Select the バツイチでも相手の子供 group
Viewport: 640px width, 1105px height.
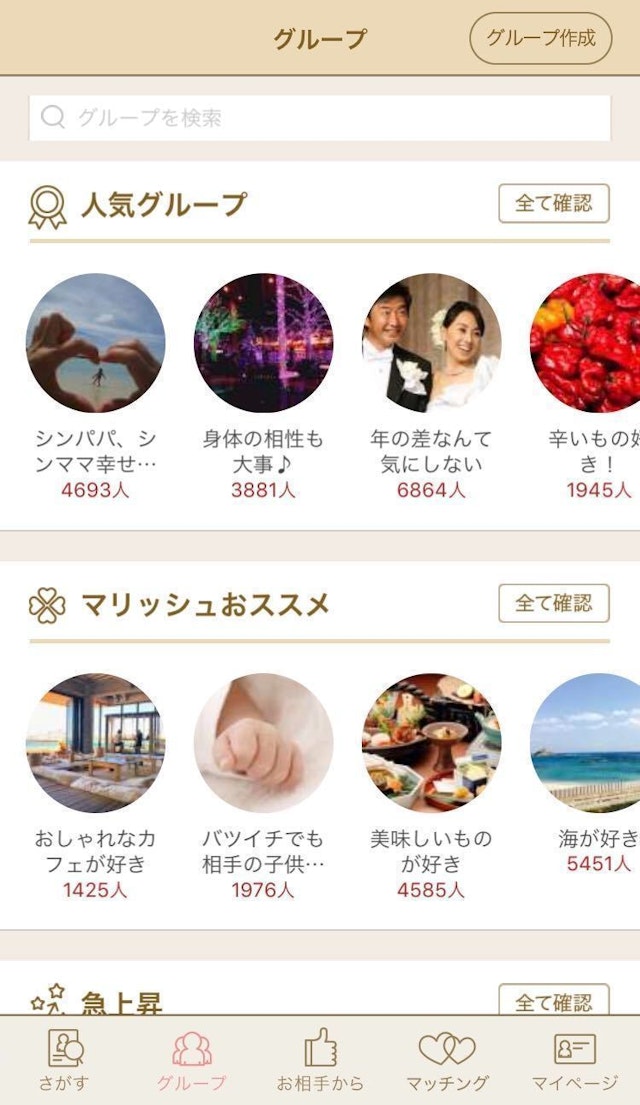click(x=264, y=743)
